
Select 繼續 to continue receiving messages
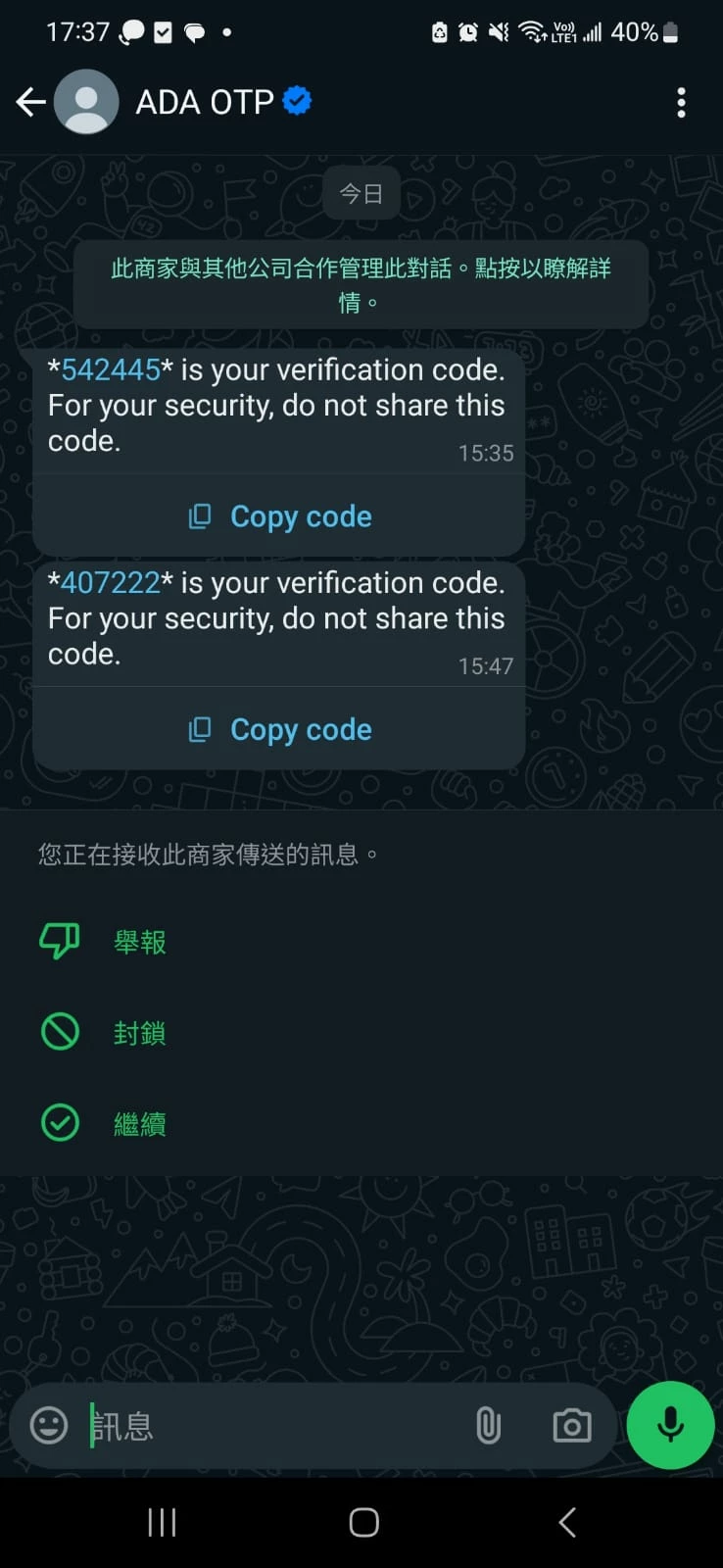click(137, 1124)
